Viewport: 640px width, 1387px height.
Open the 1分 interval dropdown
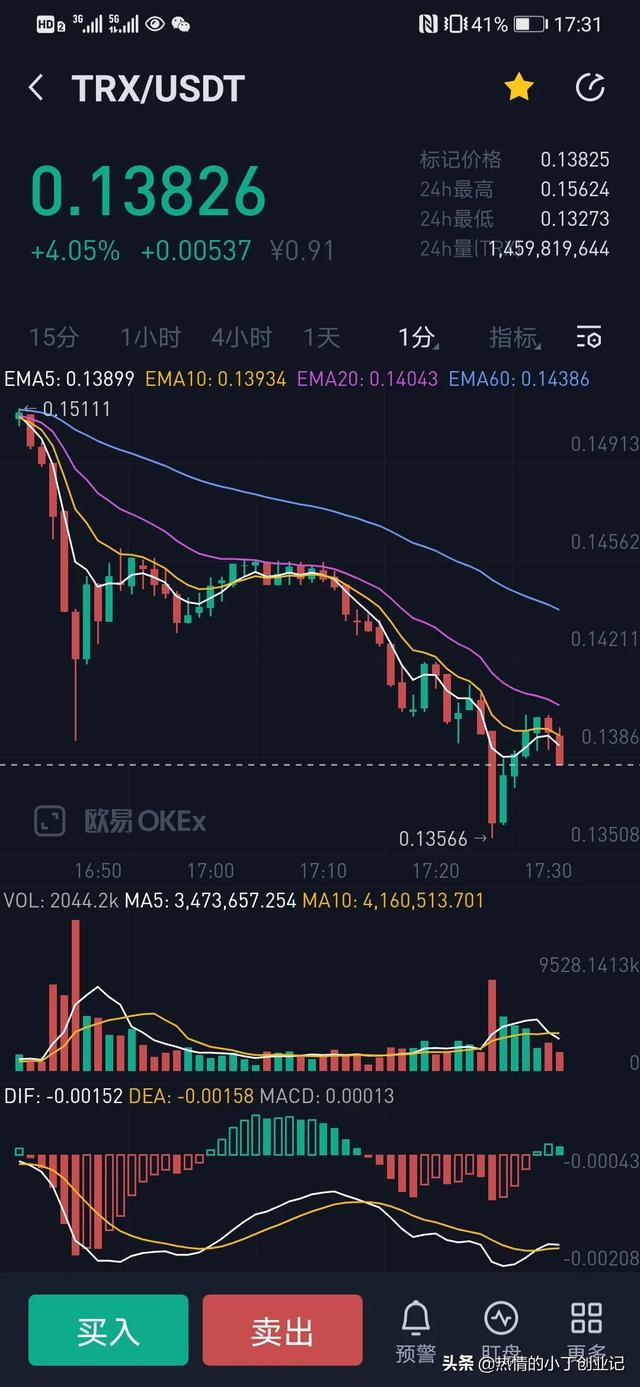click(416, 338)
